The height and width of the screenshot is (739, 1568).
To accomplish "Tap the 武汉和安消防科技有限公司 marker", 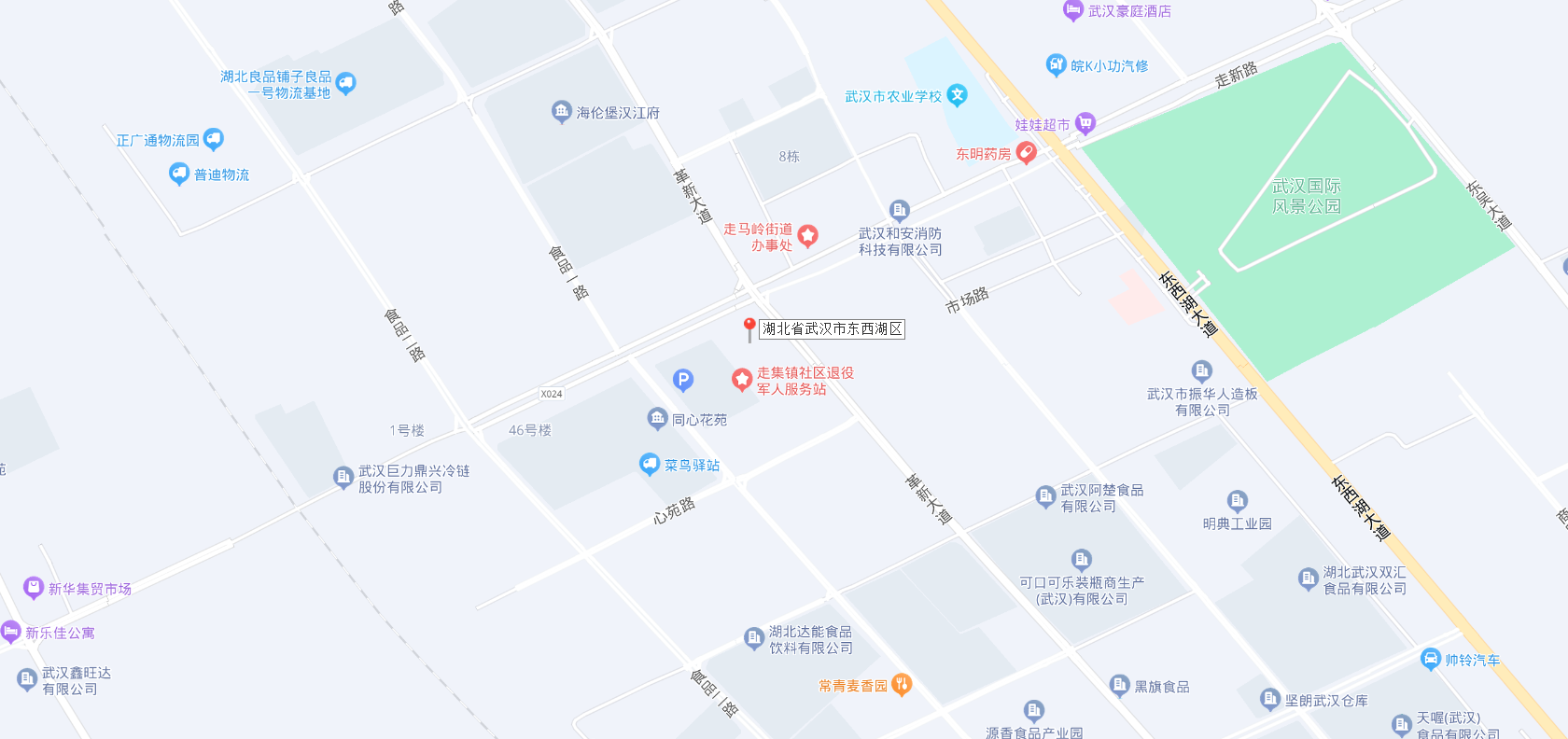I will pyautogui.click(x=899, y=210).
